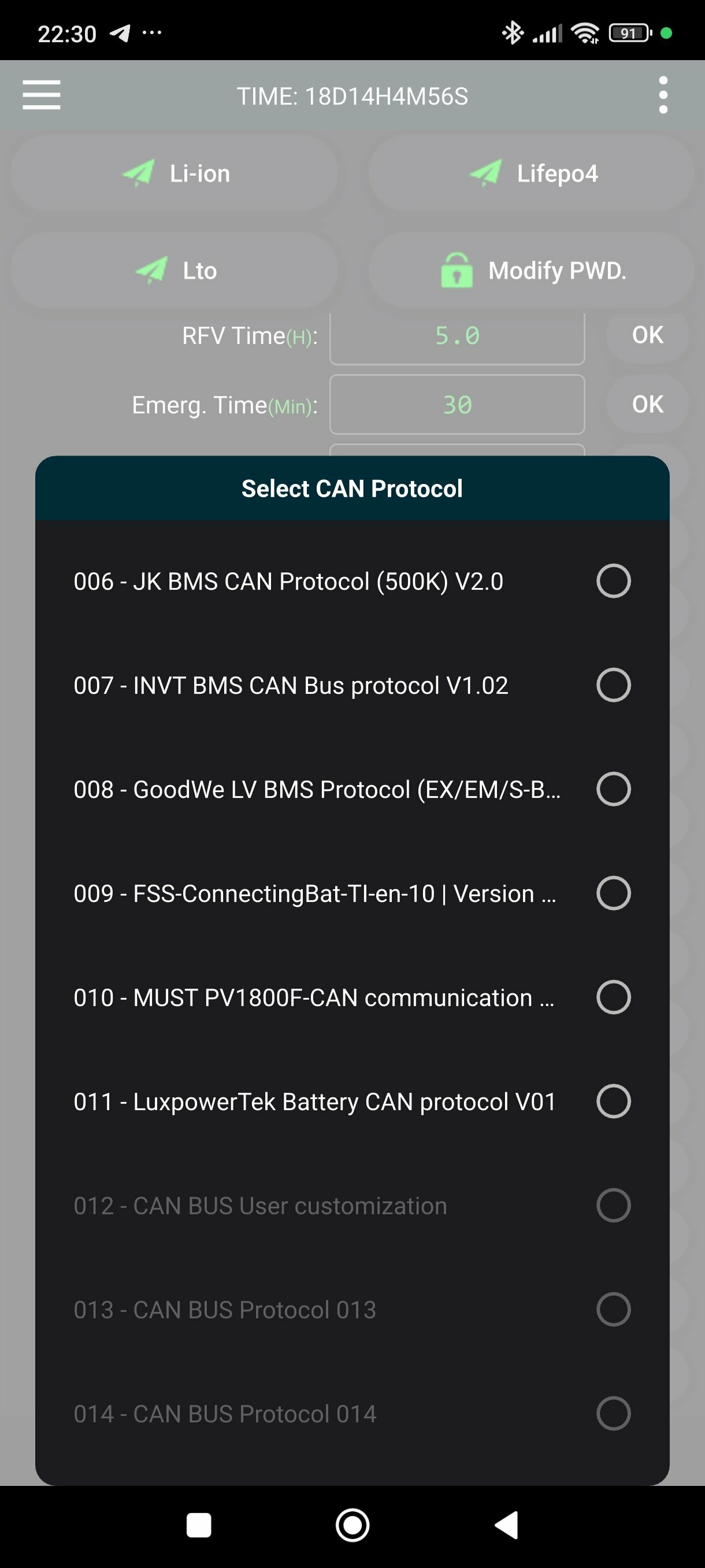Image resolution: width=705 pixels, height=1568 pixels.
Task: Choose 011 - LuxpowerTek Battery CAN protocol
Action: [351, 1102]
